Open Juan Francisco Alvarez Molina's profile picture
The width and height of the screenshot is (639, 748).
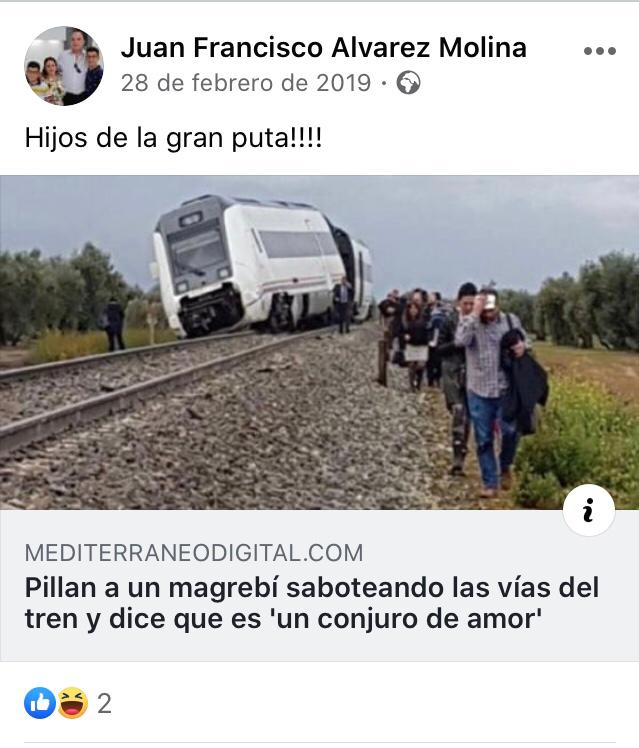[x=64, y=66]
